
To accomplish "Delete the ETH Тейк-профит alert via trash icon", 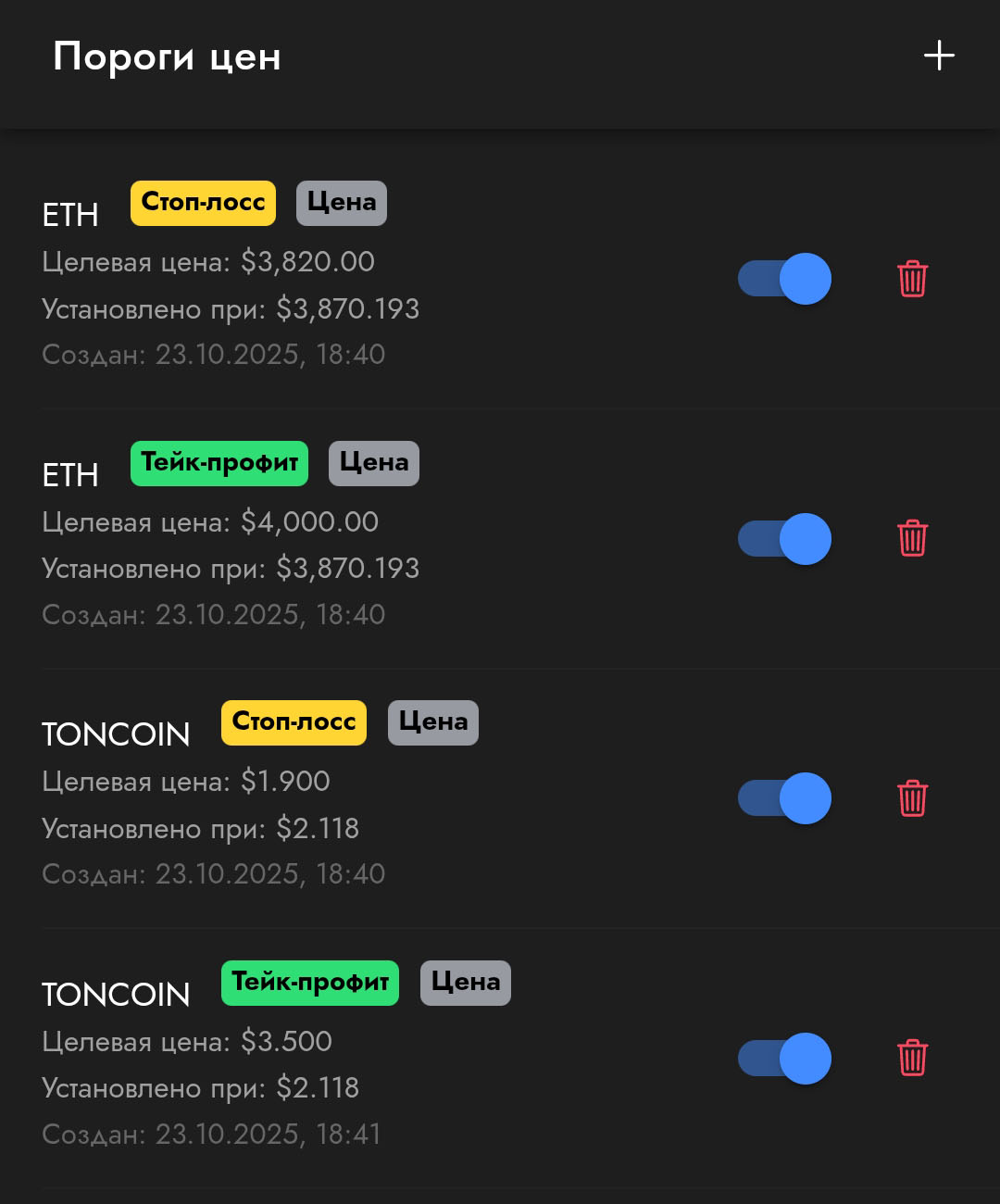I will [x=912, y=538].
